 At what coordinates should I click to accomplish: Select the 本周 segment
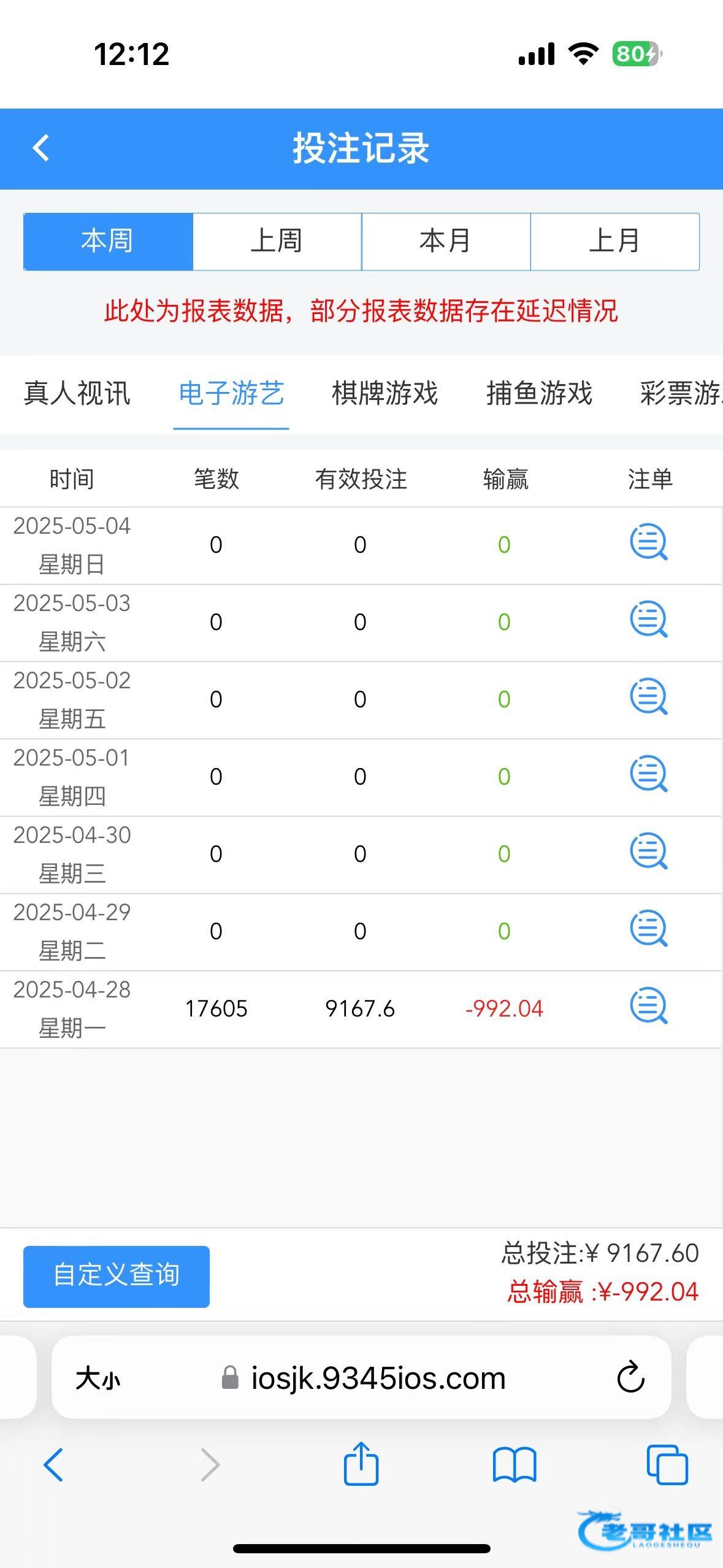click(x=108, y=242)
